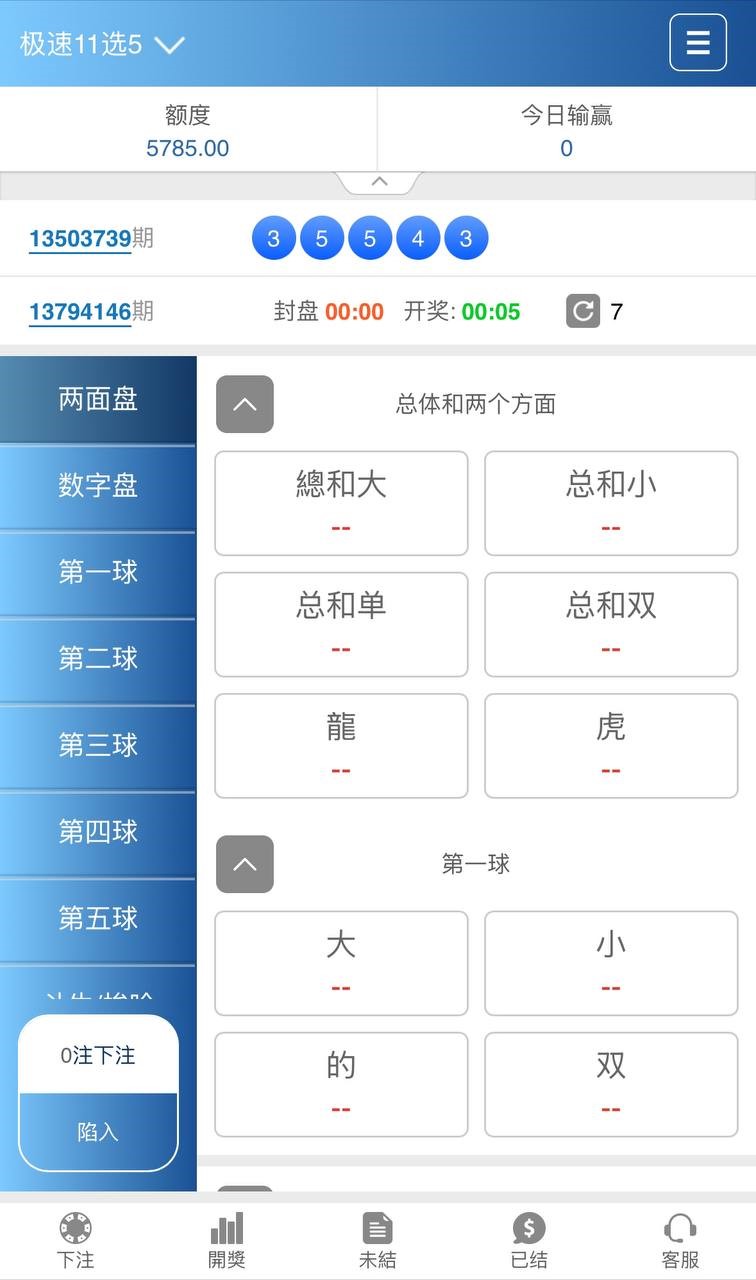Expand the 极速11选5 game dropdown
Viewport: 756px width, 1280px height.
(169, 45)
